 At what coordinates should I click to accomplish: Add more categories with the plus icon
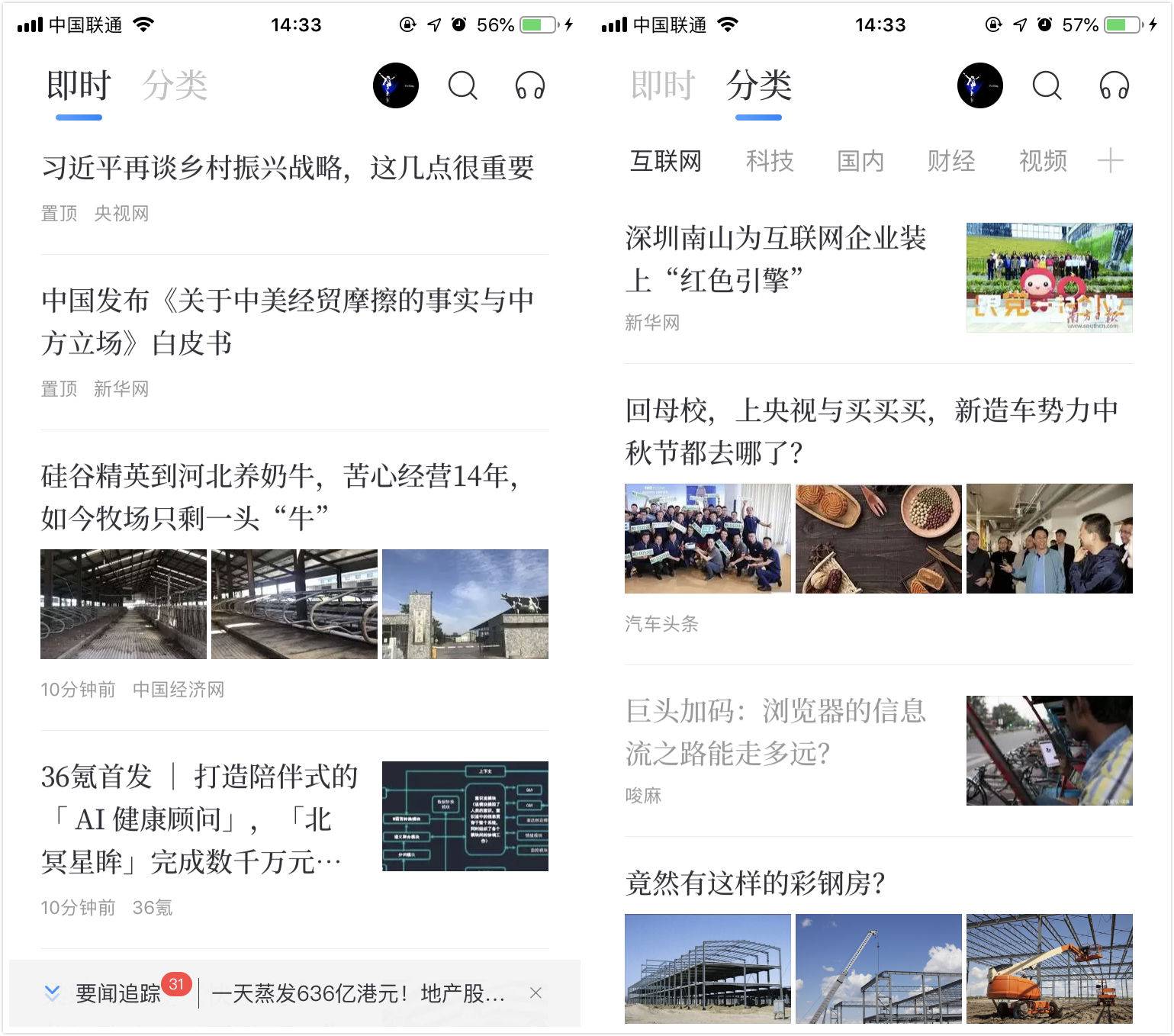tap(1110, 161)
